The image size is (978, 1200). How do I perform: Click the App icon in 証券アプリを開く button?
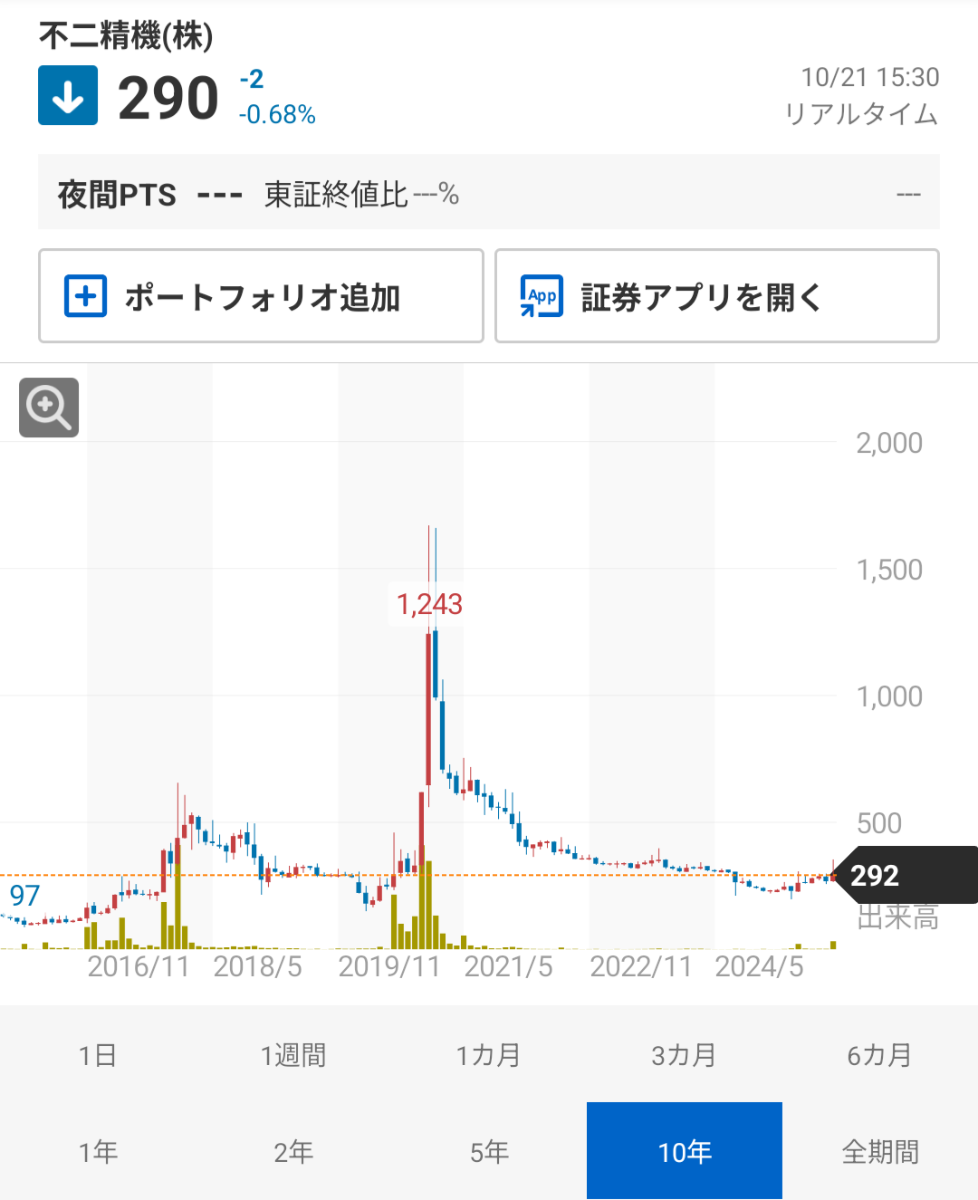click(541, 296)
